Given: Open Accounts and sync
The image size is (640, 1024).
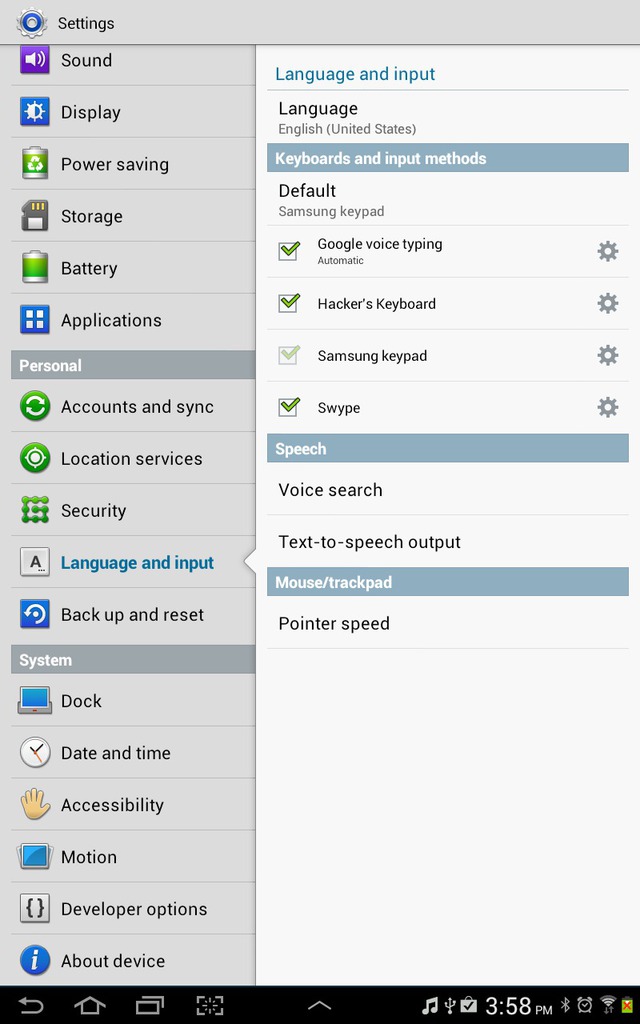Looking at the screenshot, I should tap(133, 406).
